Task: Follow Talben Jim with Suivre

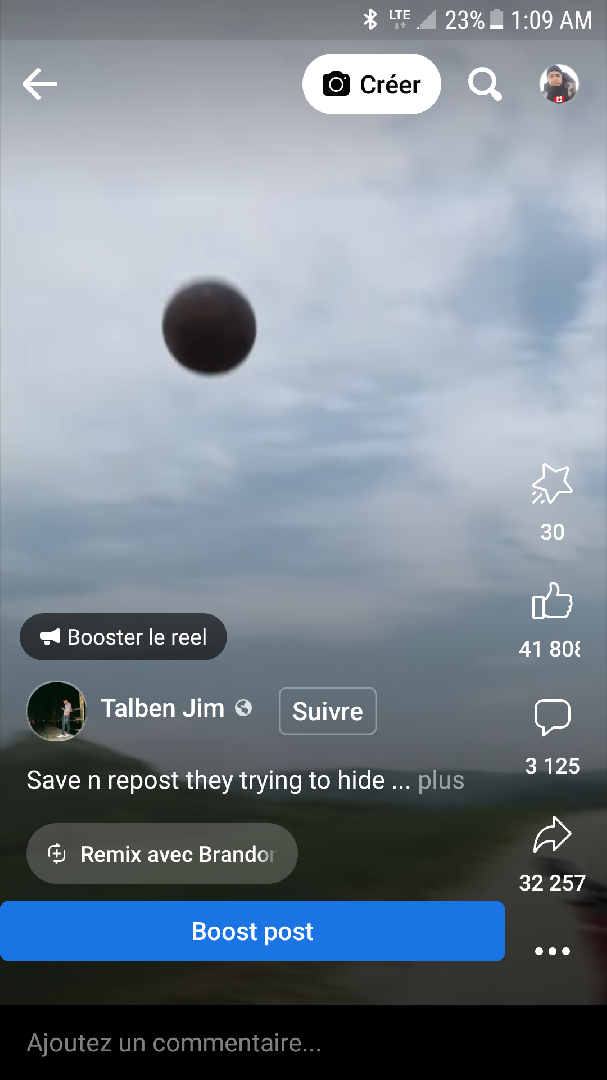Action: (x=327, y=711)
